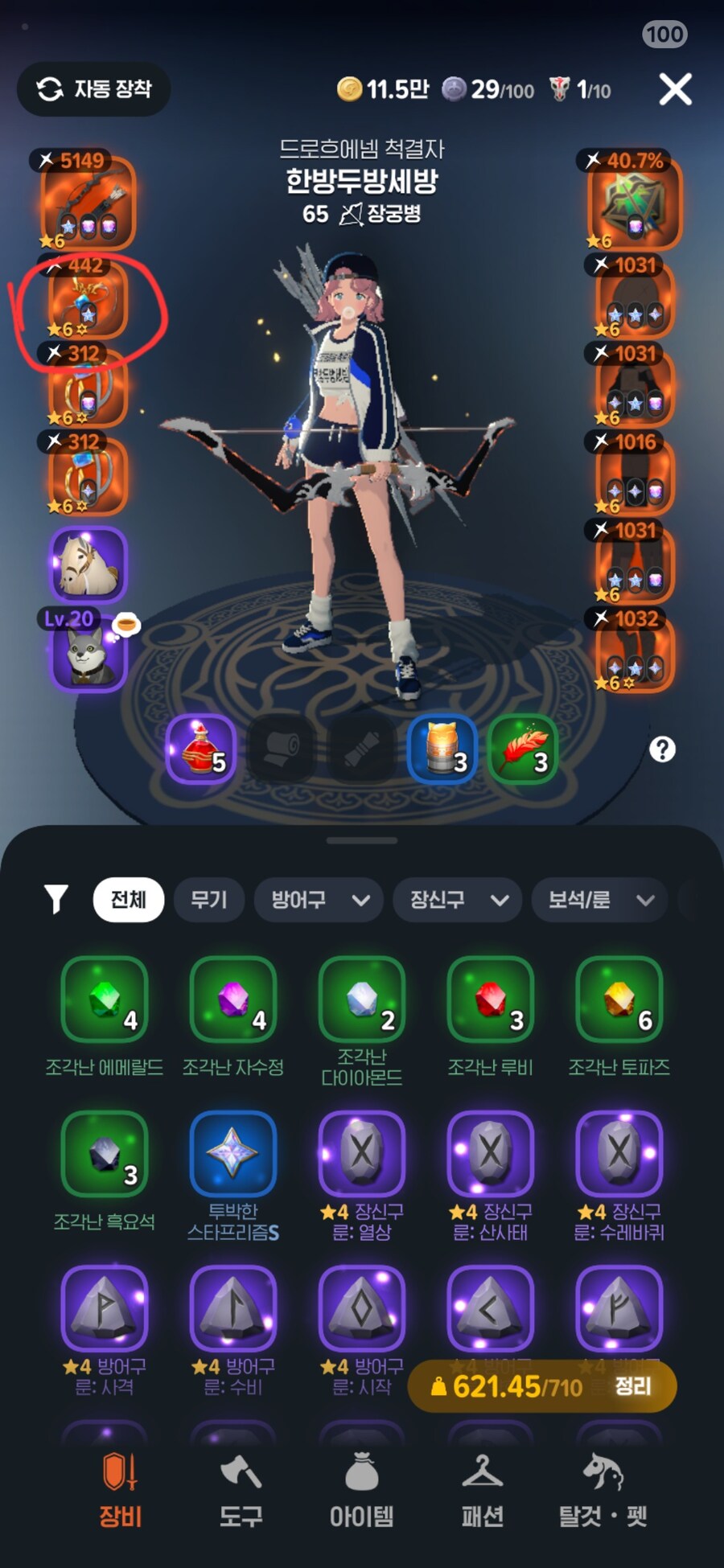724x1568 pixels.
Task: Switch to the 탈것·펫 tab
Action: coord(603,1492)
